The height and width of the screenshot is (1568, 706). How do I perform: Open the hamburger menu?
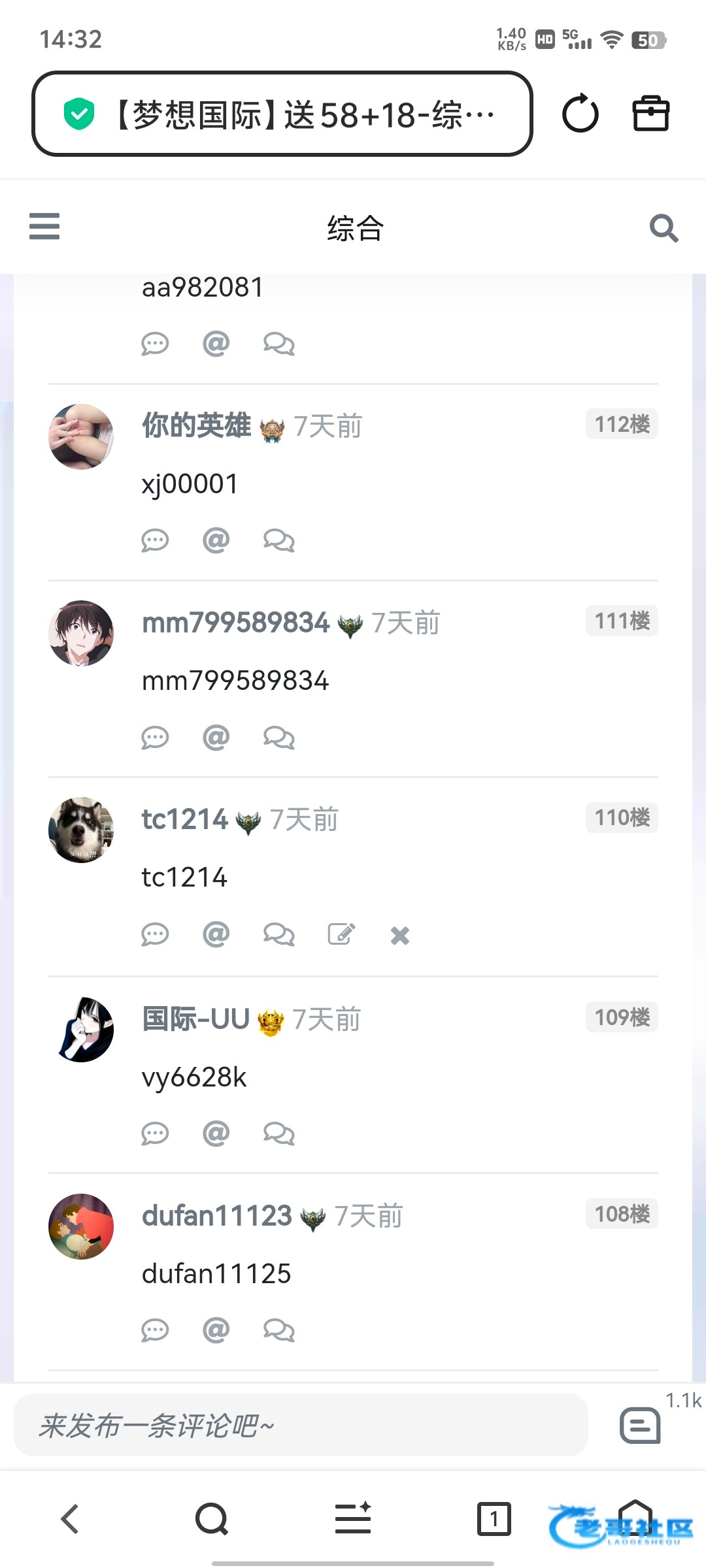point(44,226)
